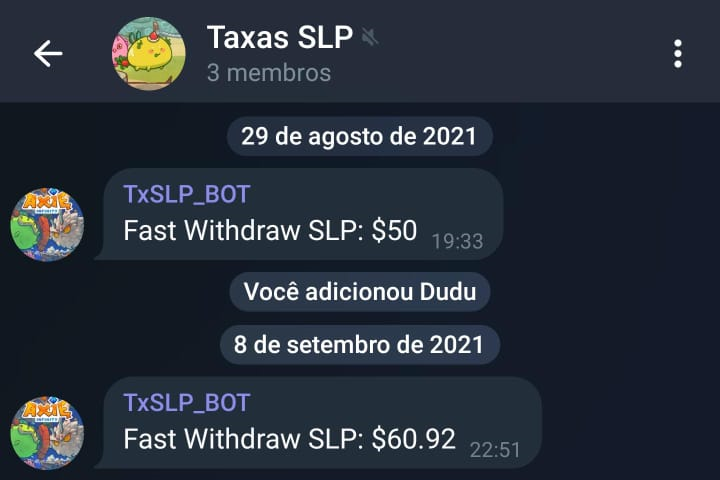
Task: Open the three-dot overflow menu
Action: 678,54
